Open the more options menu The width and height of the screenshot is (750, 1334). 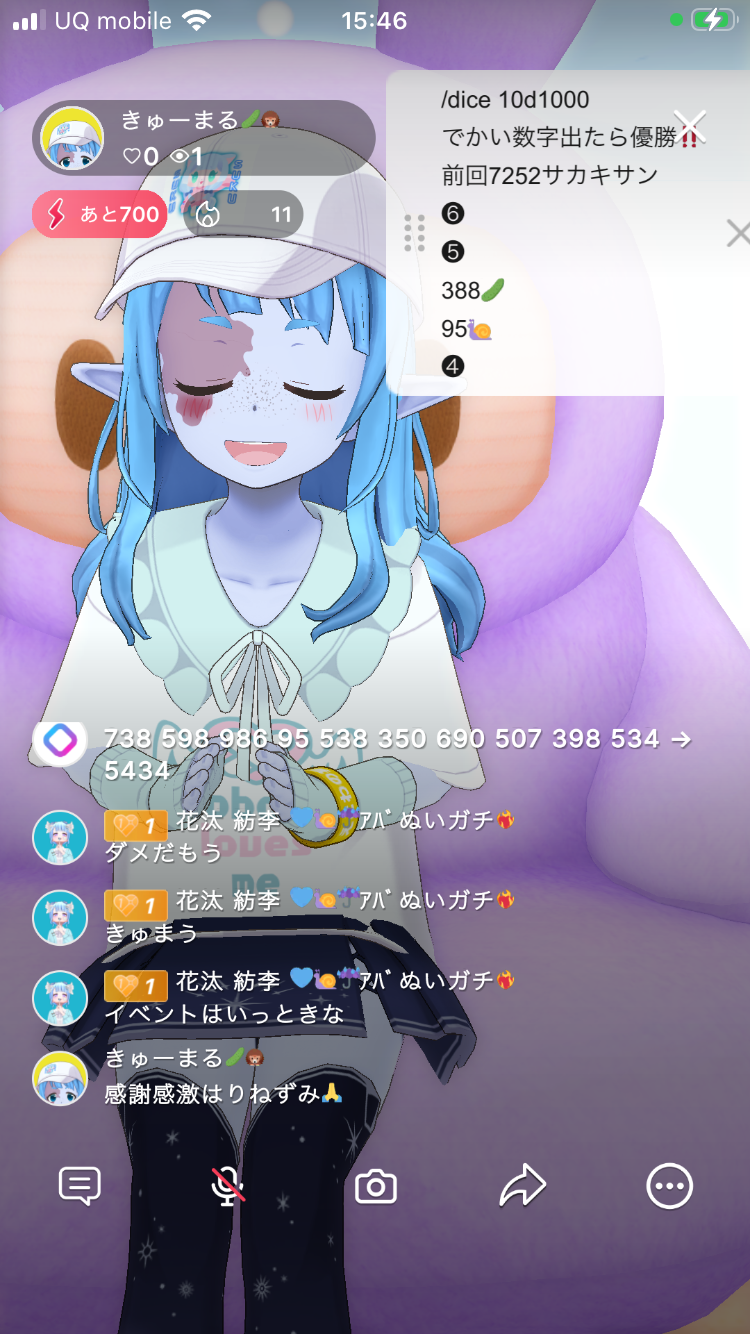[669, 1186]
